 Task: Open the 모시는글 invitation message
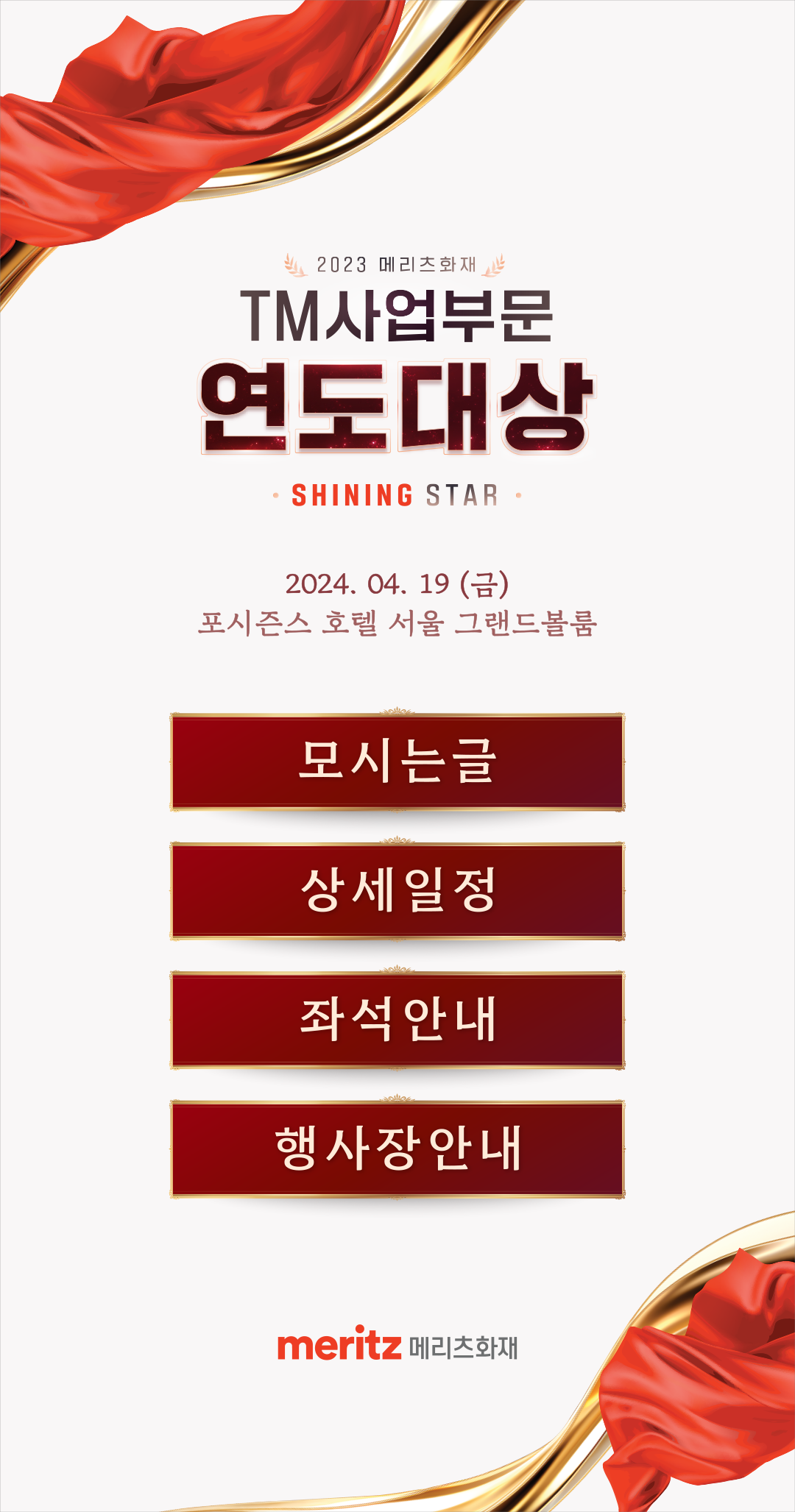click(397, 762)
